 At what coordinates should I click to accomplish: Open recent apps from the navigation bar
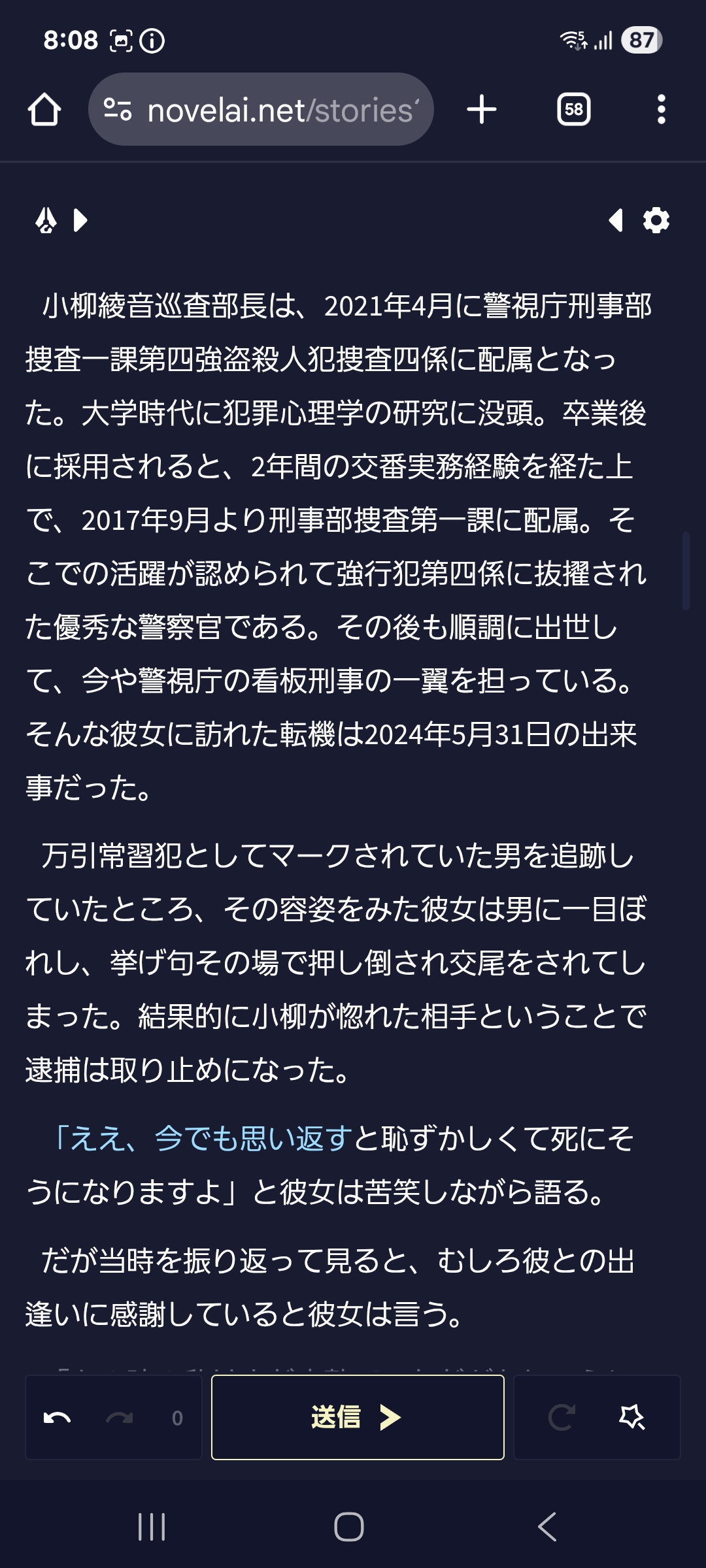tap(152, 1527)
